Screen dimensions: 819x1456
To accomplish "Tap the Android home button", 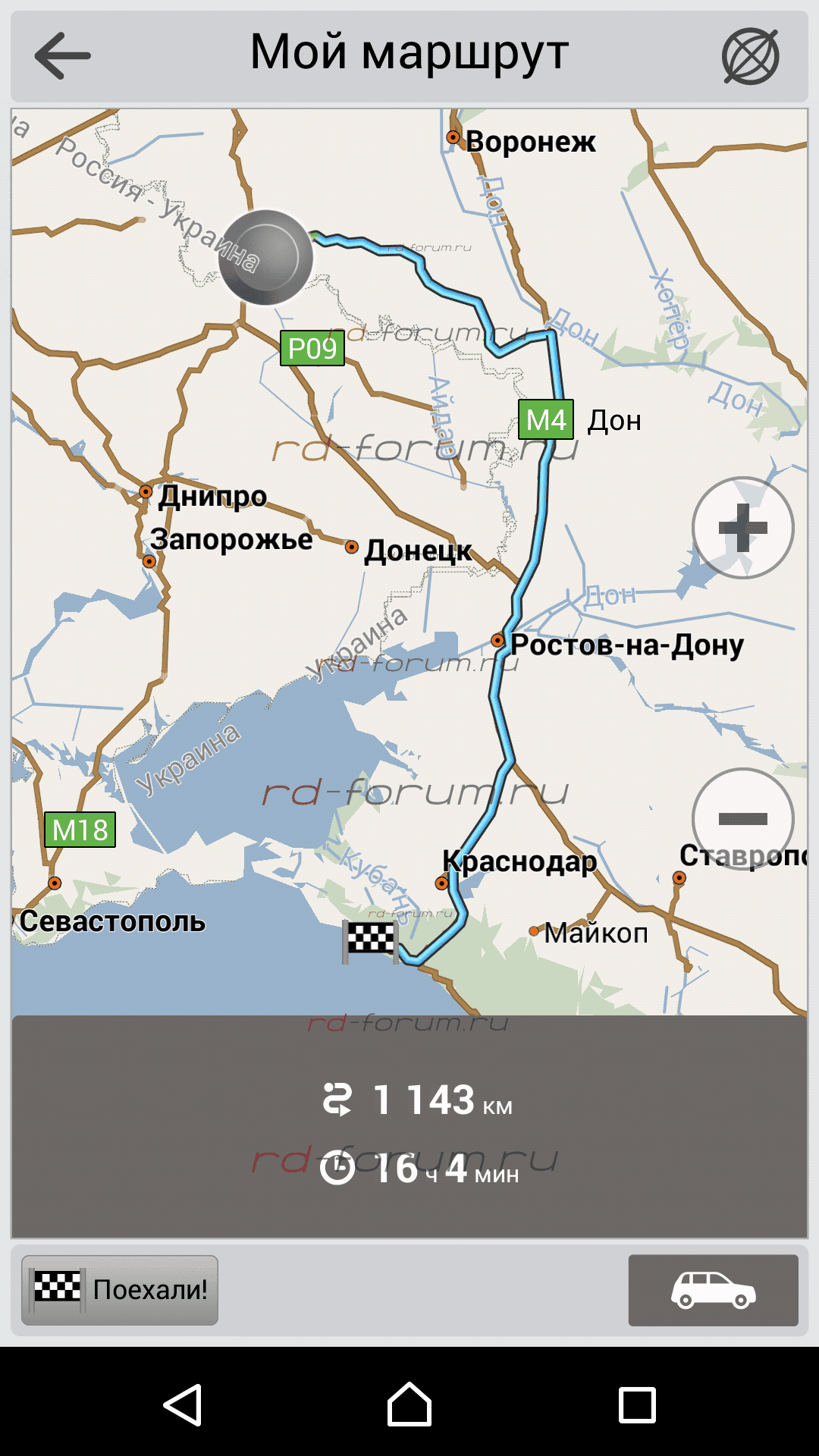I will click(x=409, y=1405).
